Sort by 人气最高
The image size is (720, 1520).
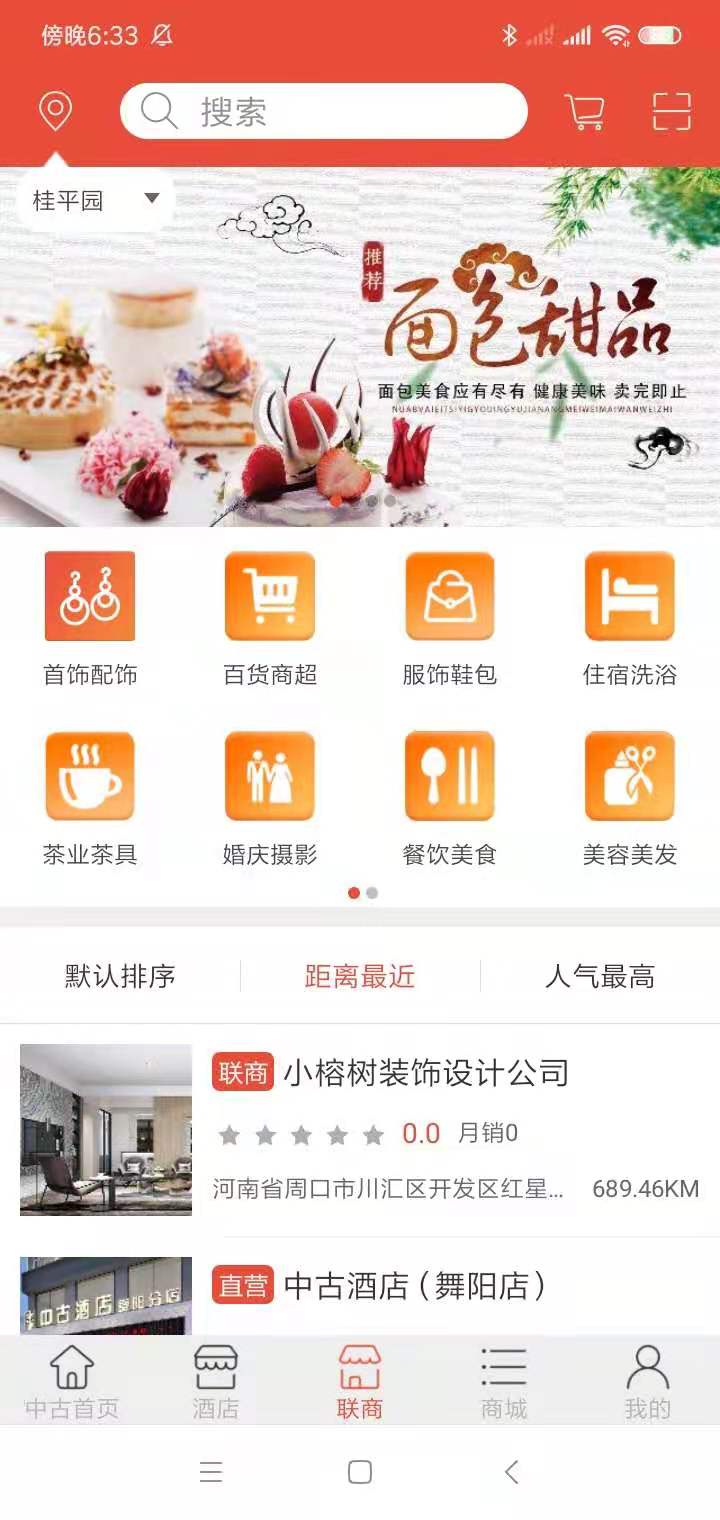tap(600, 976)
